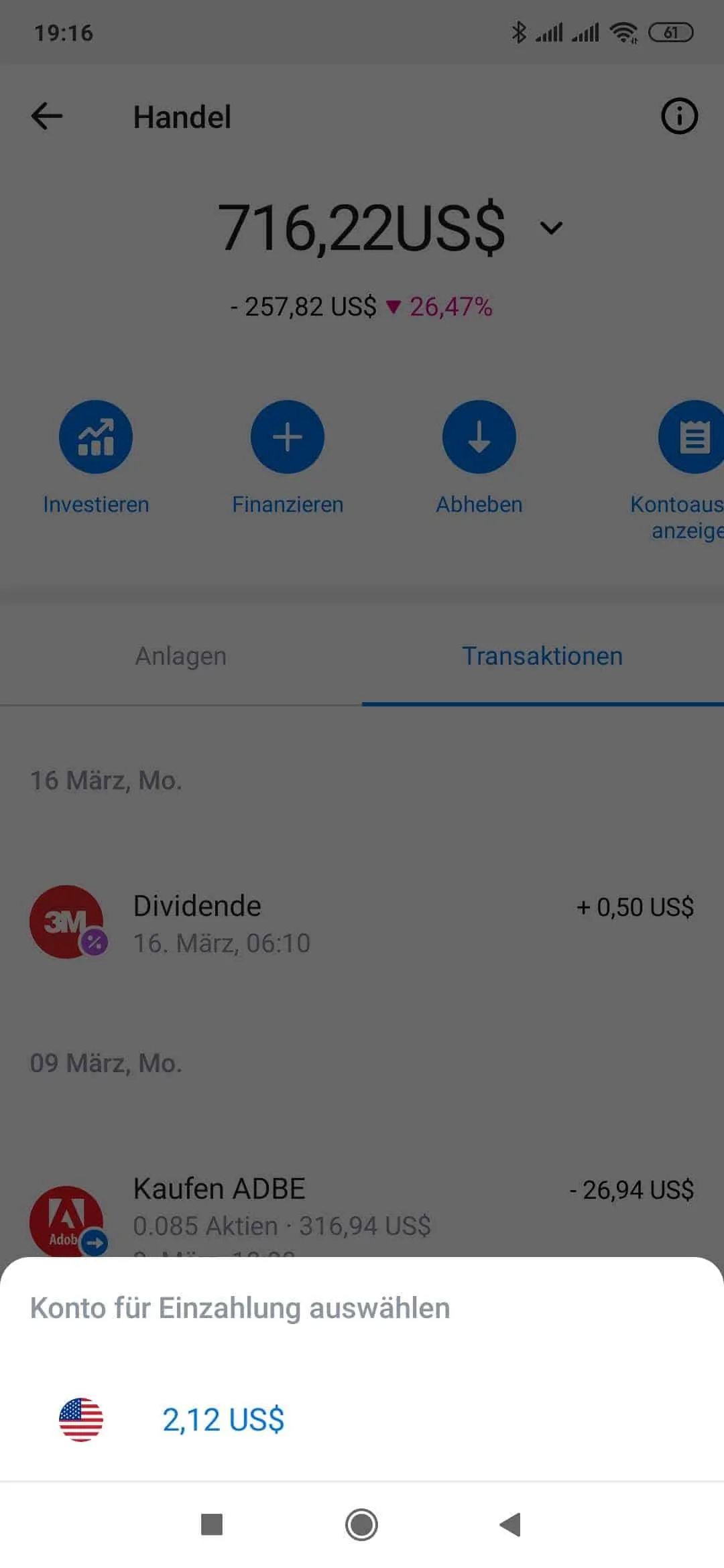The width and height of the screenshot is (724, 1568).
Task: Tap the Investieren button
Action: click(96, 438)
